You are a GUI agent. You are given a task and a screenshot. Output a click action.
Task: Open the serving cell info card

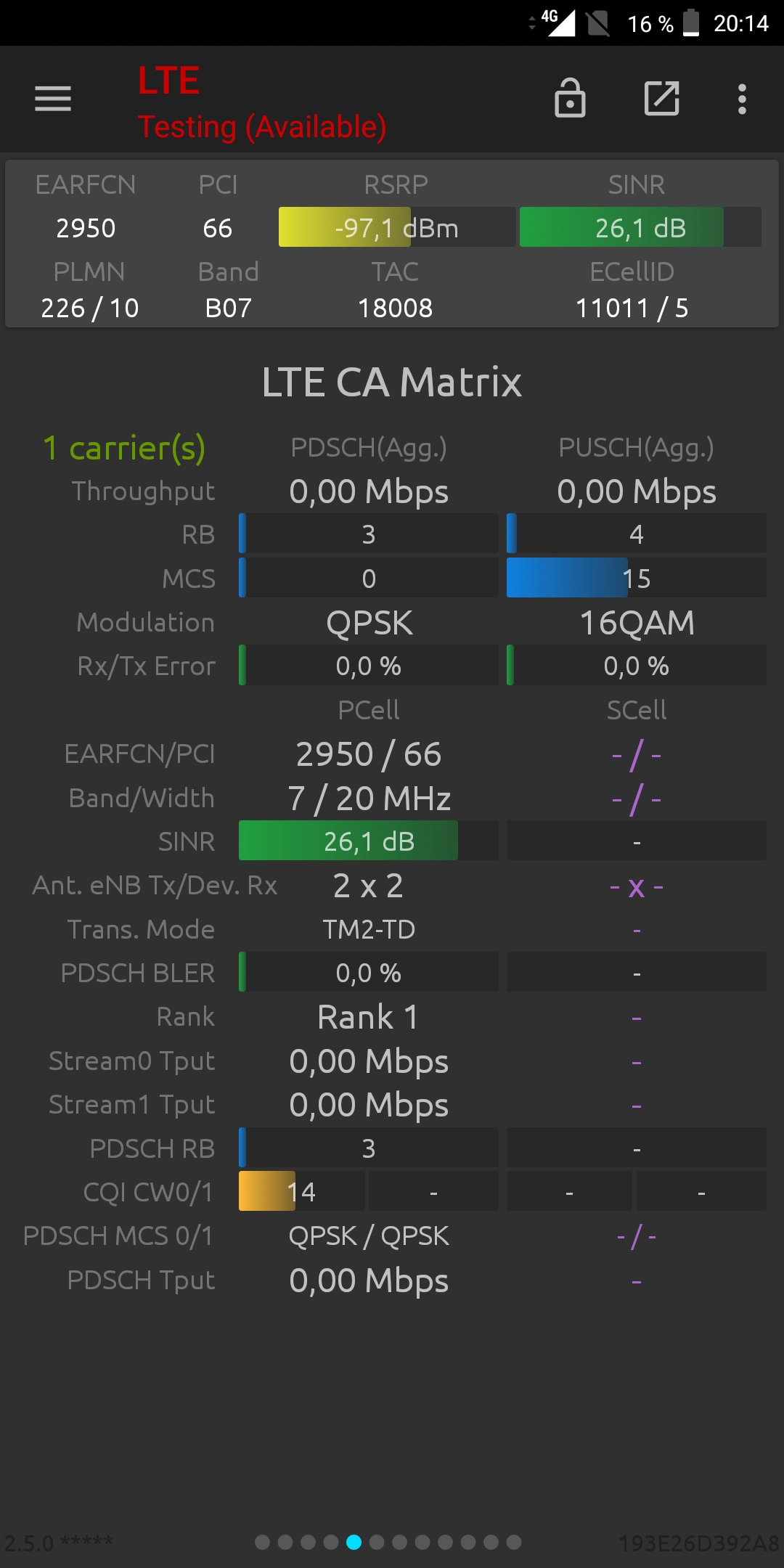[392, 244]
